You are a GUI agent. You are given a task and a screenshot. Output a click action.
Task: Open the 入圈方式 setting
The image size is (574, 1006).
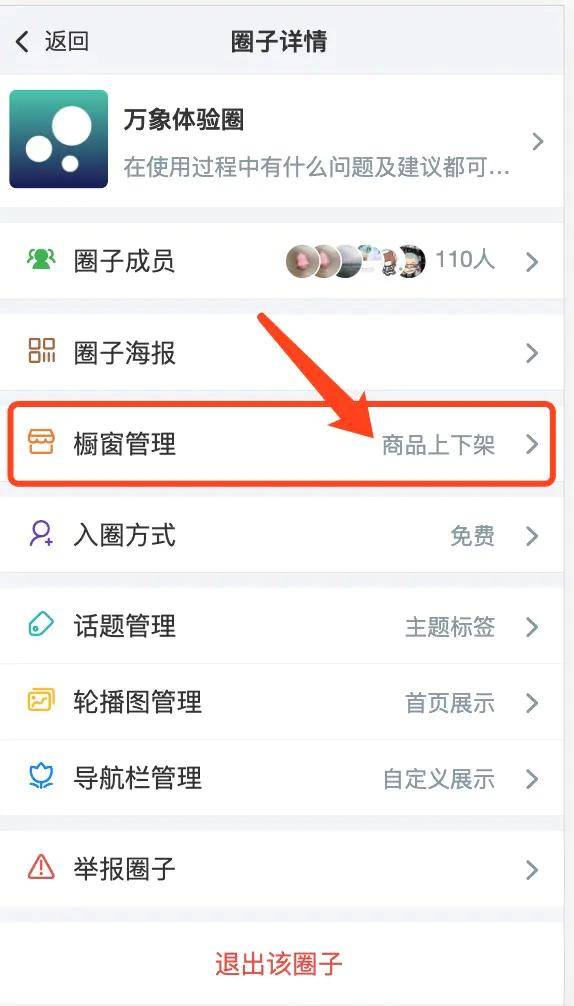point(281,534)
